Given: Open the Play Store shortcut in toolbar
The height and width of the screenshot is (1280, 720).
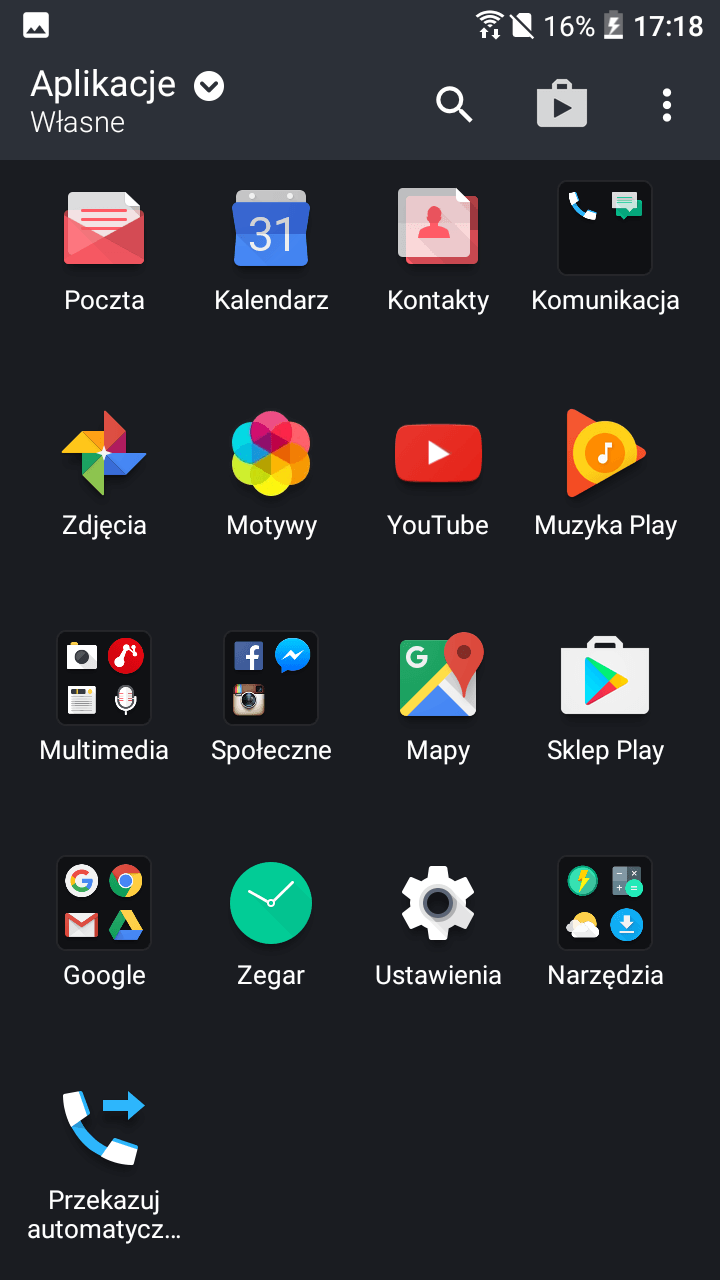Looking at the screenshot, I should 562,104.
